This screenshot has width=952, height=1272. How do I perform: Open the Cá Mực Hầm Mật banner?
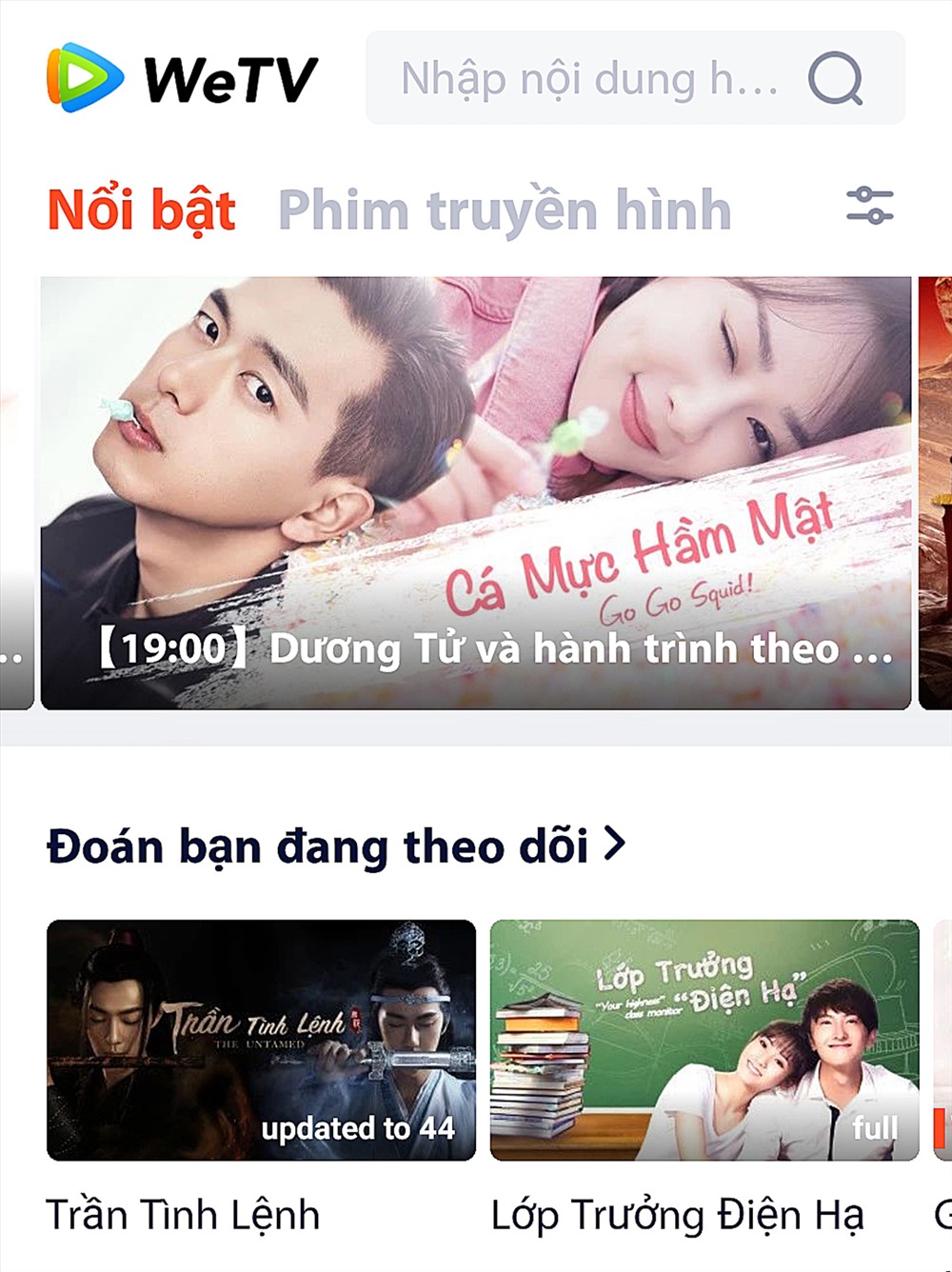pyautogui.click(x=476, y=492)
